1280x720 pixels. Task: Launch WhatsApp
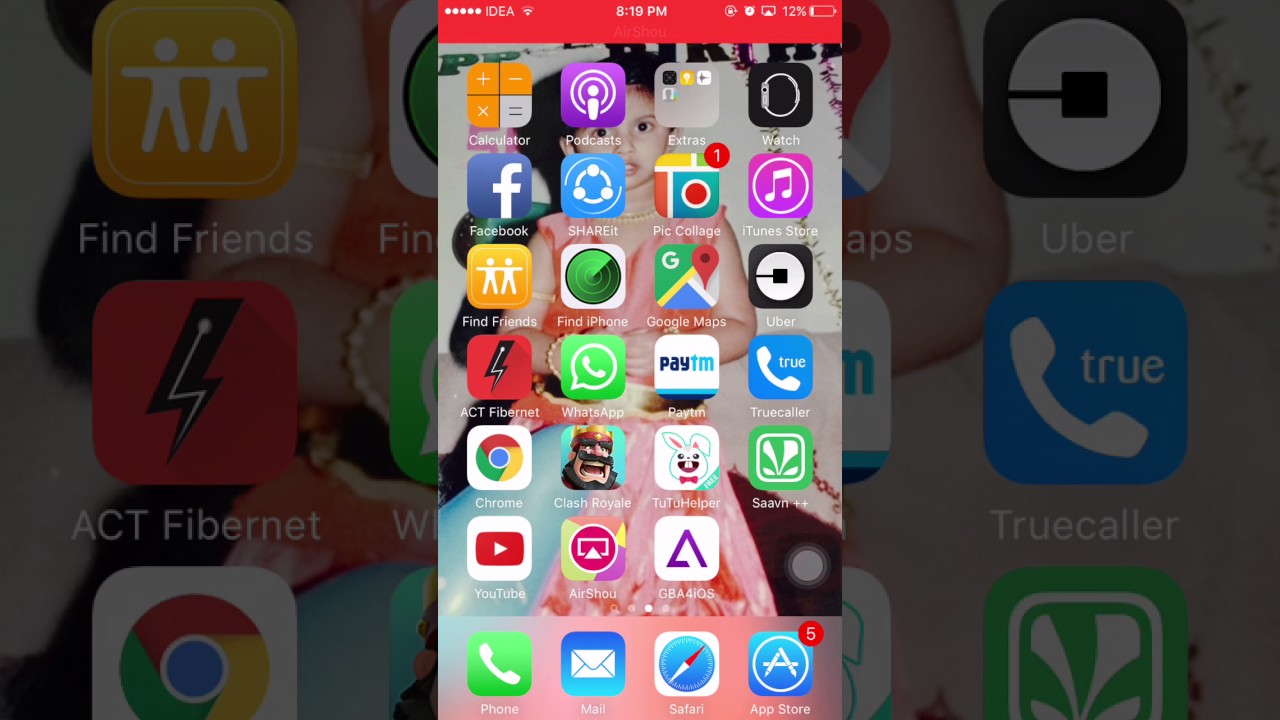[593, 367]
